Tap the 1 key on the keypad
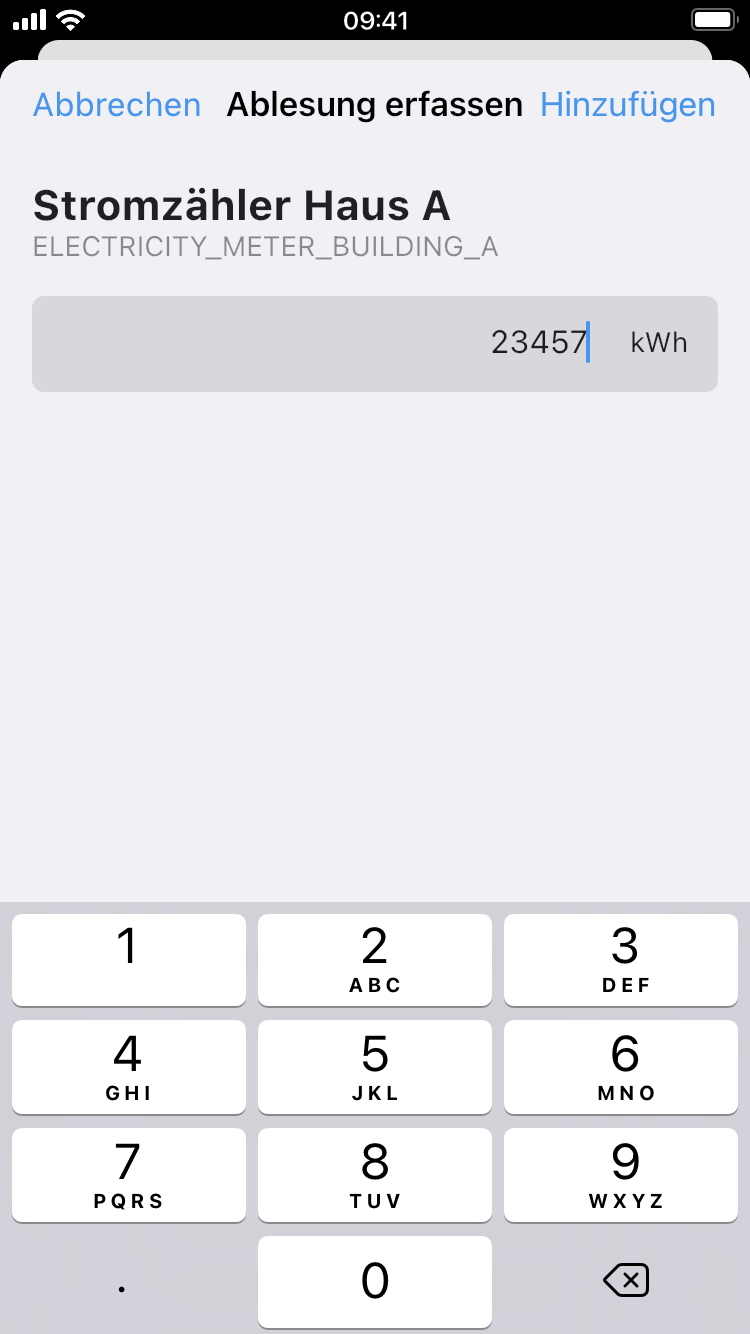This screenshot has height=1334, width=750. point(129,959)
